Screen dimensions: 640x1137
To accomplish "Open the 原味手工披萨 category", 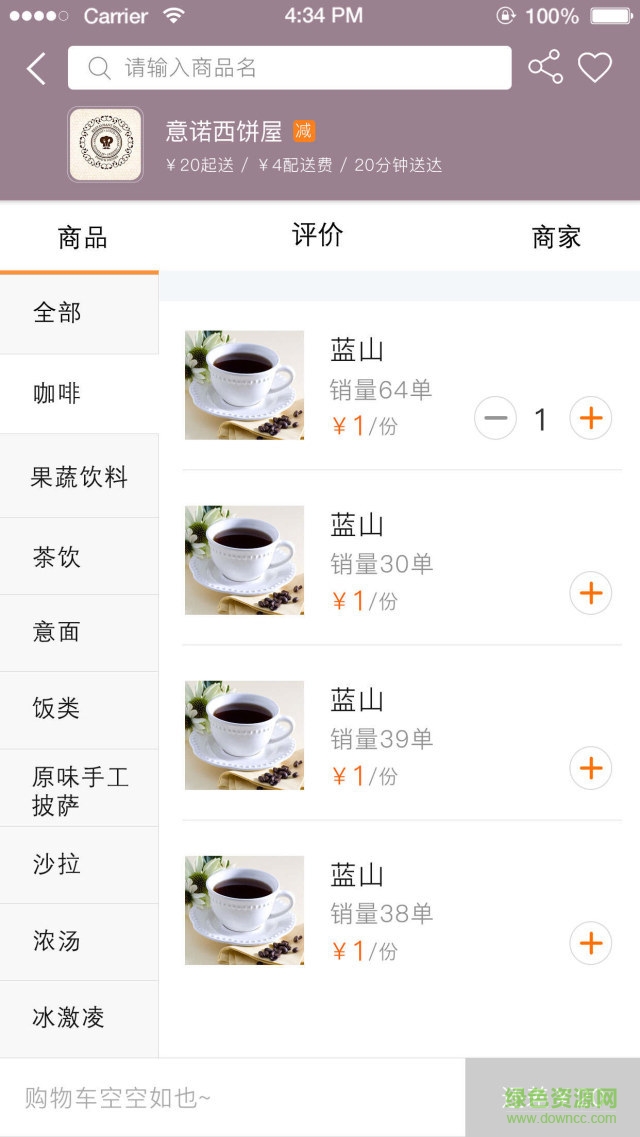I will 79,790.
